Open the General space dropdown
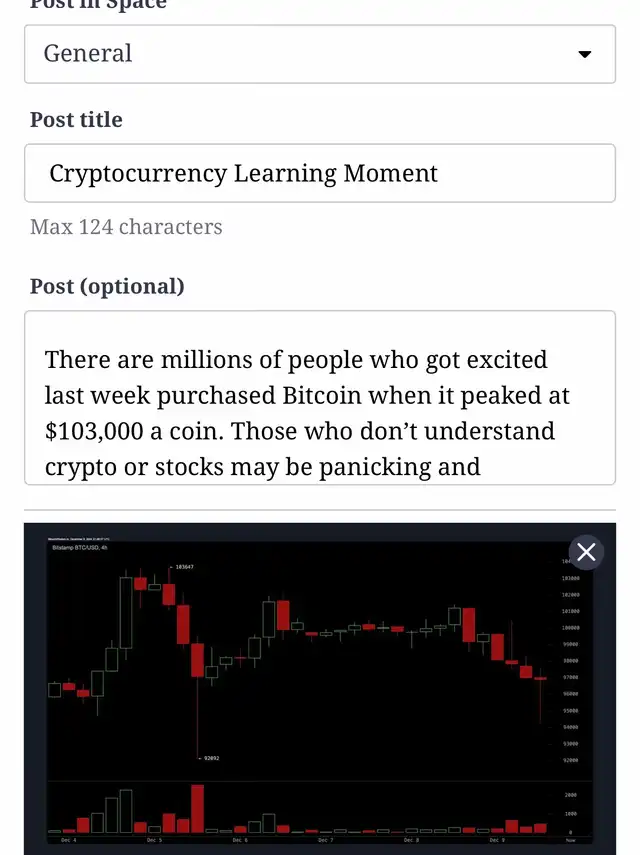The width and height of the screenshot is (640, 855). [x=319, y=54]
